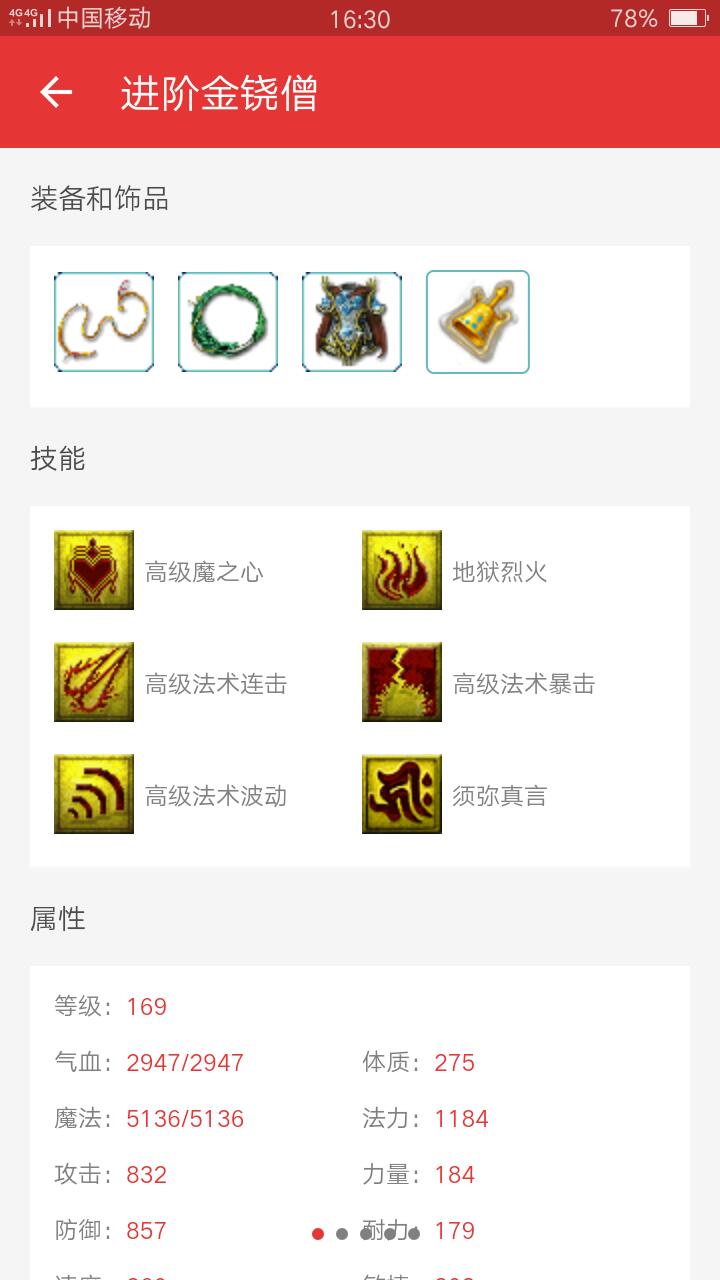This screenshot has height=1280, width=720.
Task: Tap the page indicator dots
Action: [366, 1234]
